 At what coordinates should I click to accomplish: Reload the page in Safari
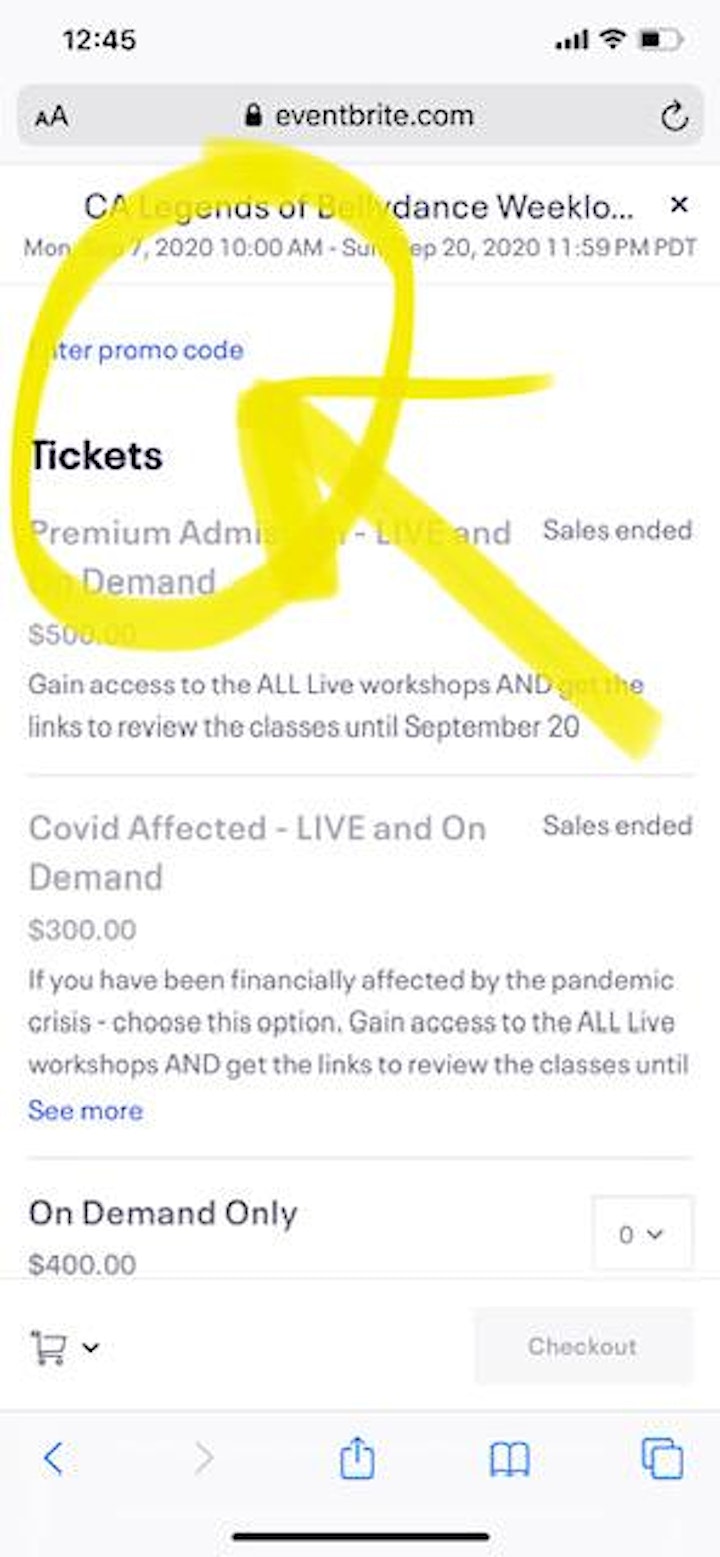pos(675,117)
